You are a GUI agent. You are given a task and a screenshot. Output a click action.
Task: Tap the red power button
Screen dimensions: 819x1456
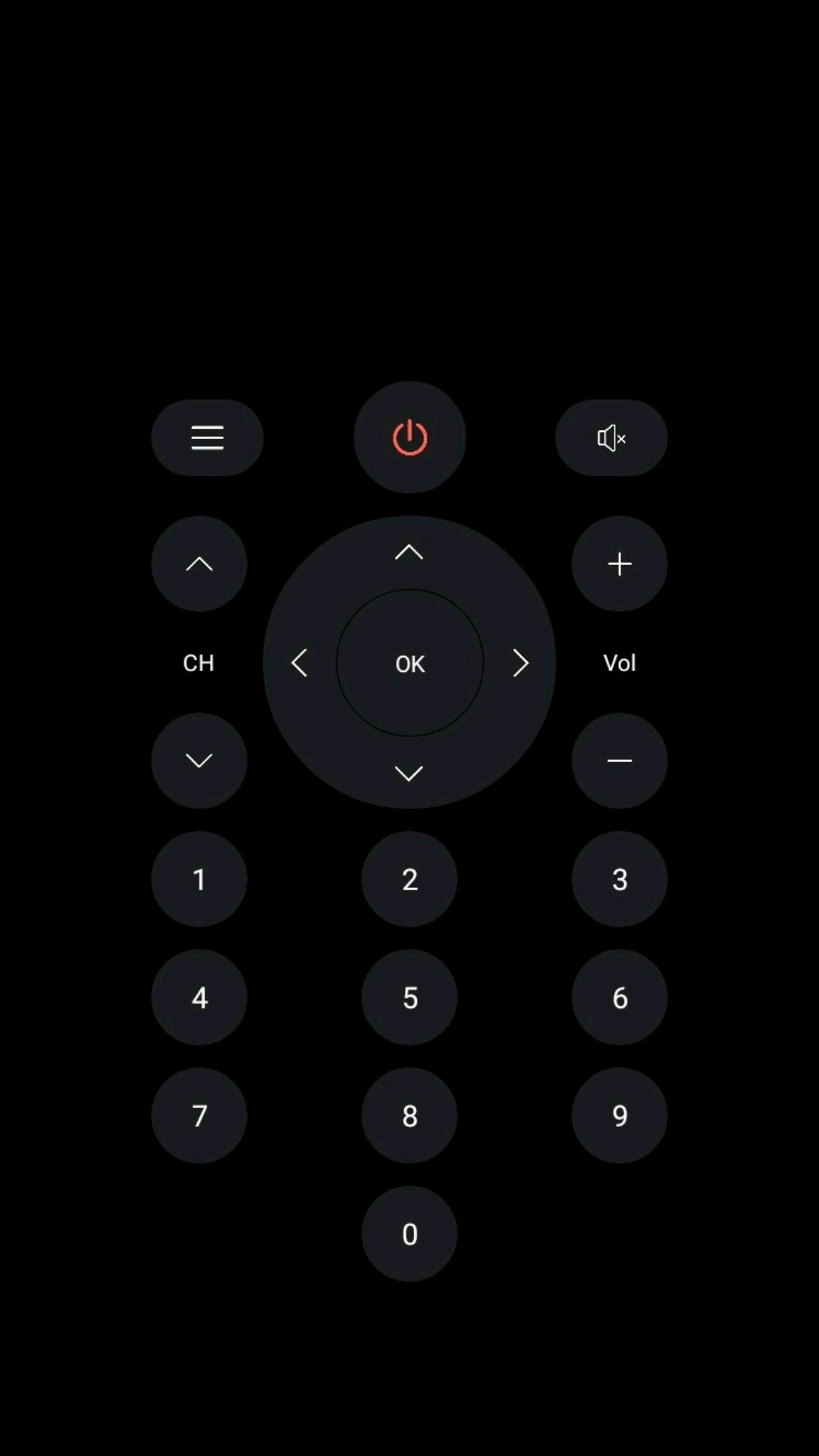point(409,438)
